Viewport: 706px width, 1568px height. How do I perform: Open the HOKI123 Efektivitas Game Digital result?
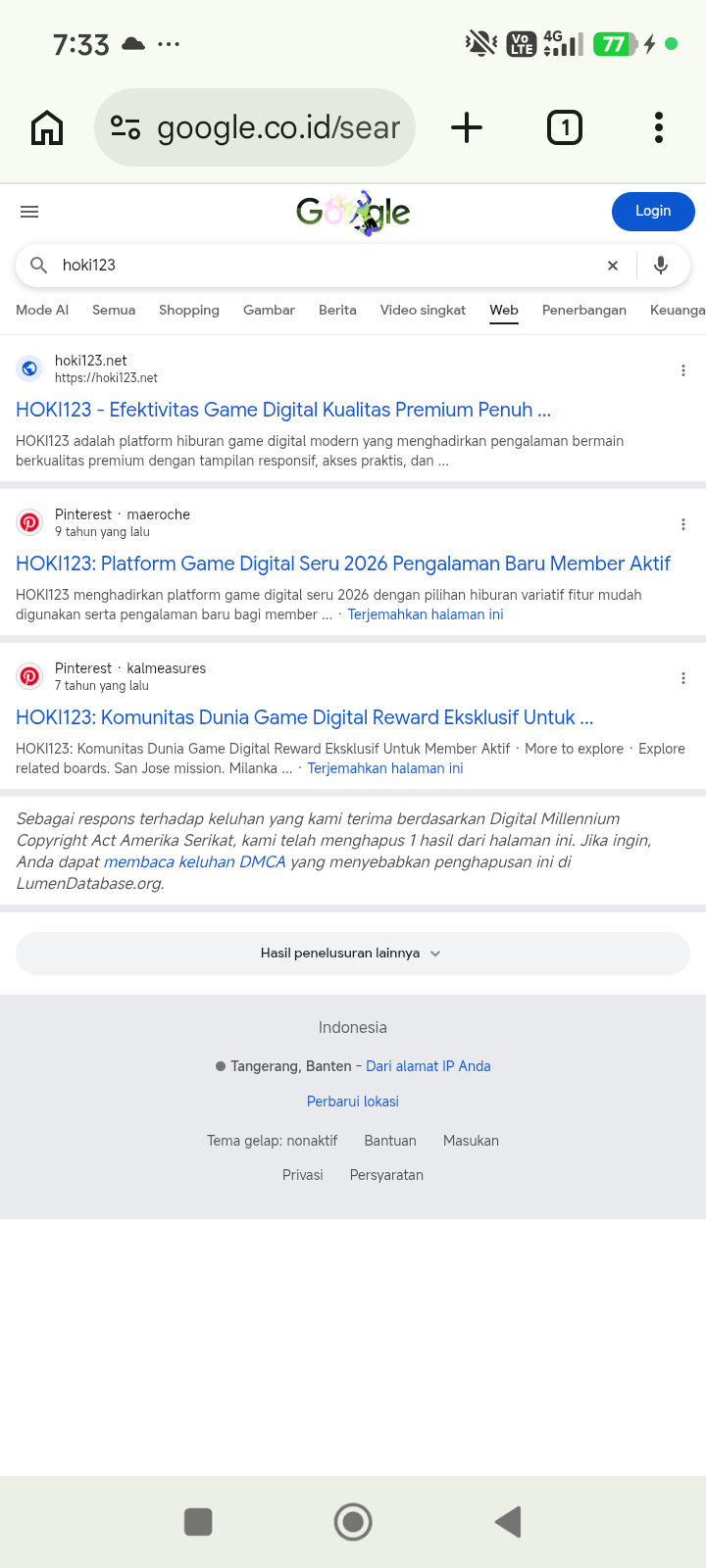click(x=283, y=410)
